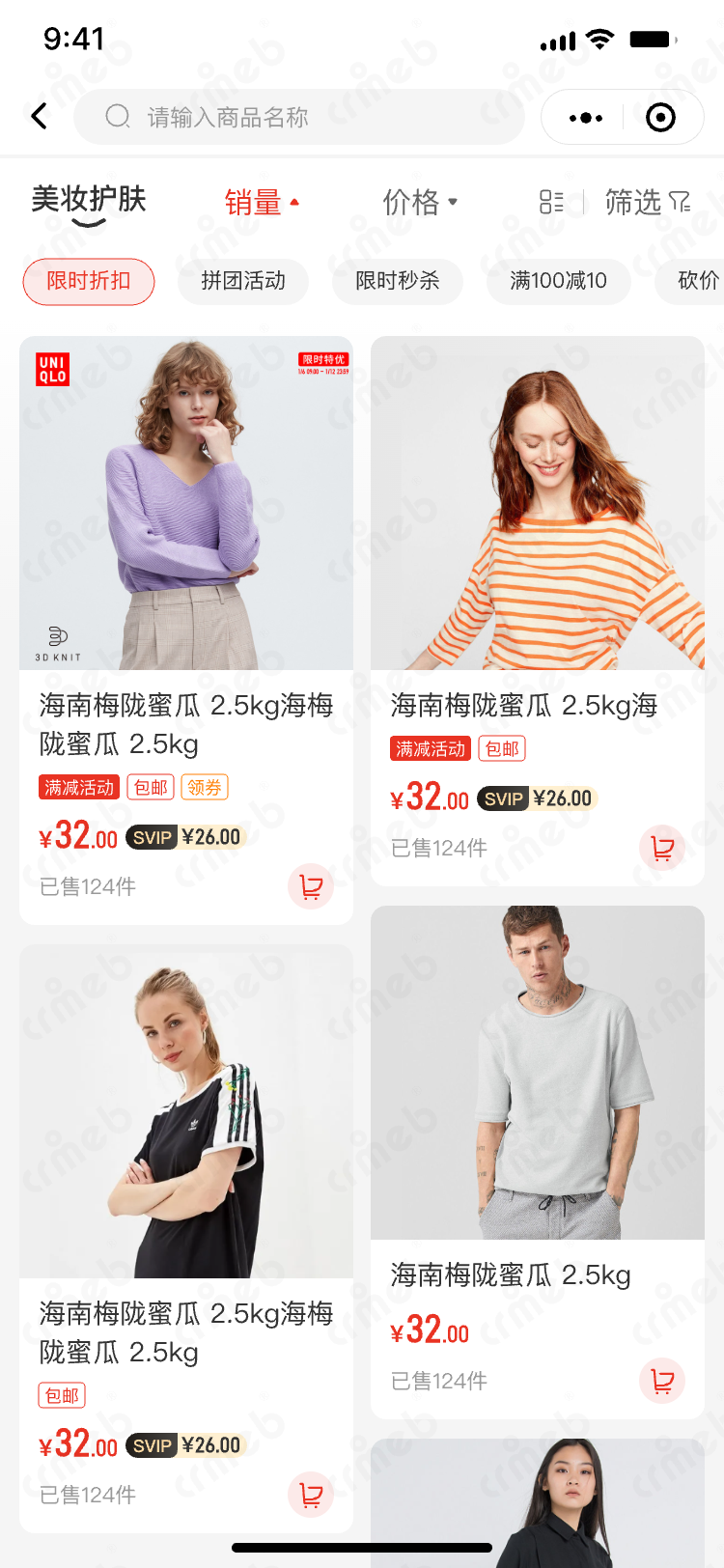Select the 满100减10 chip
724x1568 pixels.
[x=558, y=281]
